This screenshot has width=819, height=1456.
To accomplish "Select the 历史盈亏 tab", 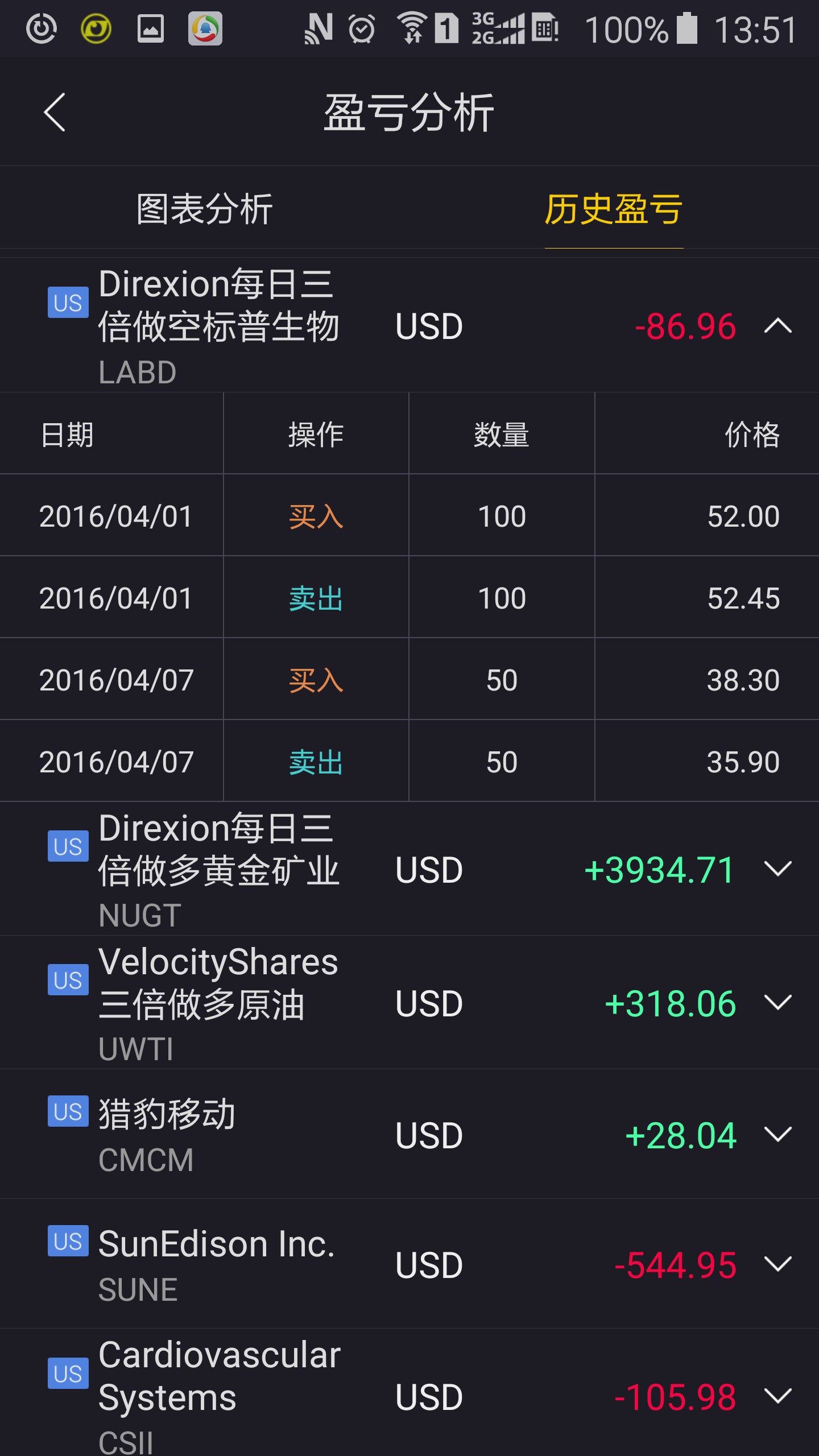I will point(614,209).
